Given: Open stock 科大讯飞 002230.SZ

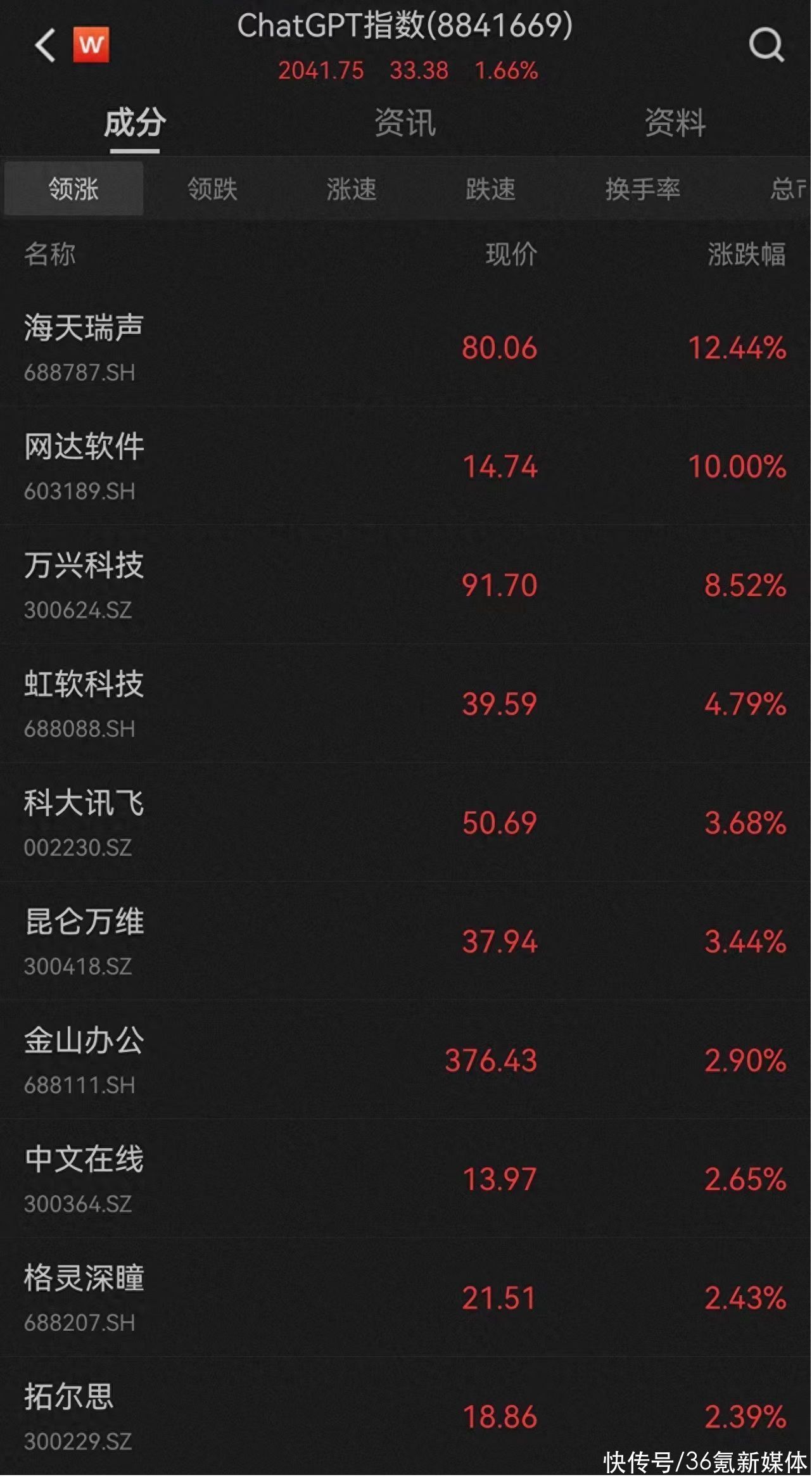Looking at the screenshot, I should click(405, 822).
